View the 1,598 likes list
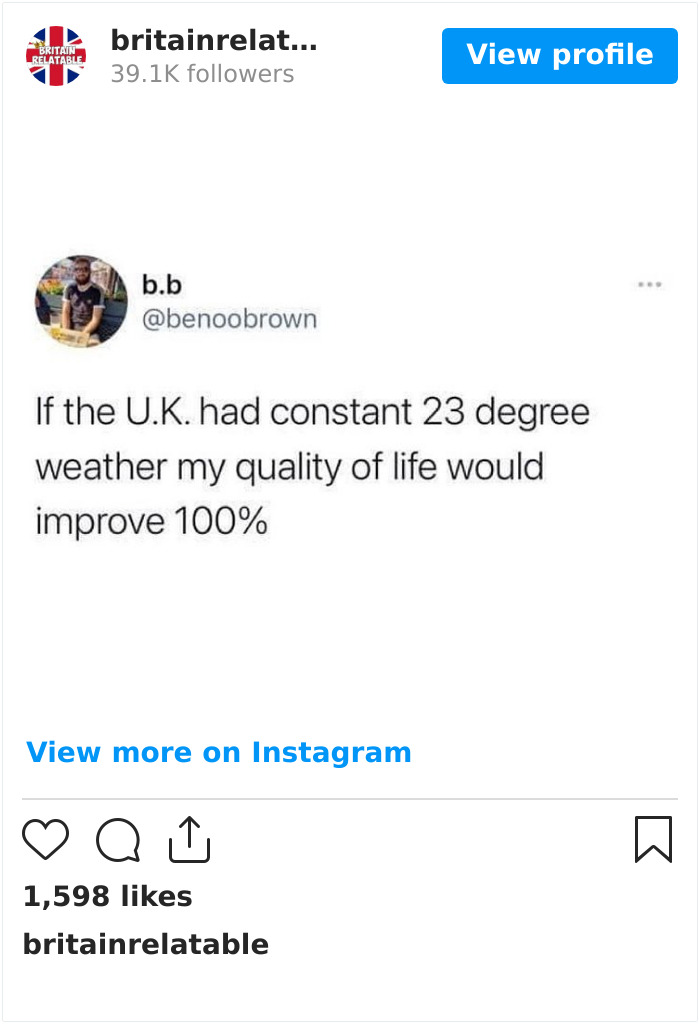The width and height of the screenshot is (700, 1024). click(108, 896)
